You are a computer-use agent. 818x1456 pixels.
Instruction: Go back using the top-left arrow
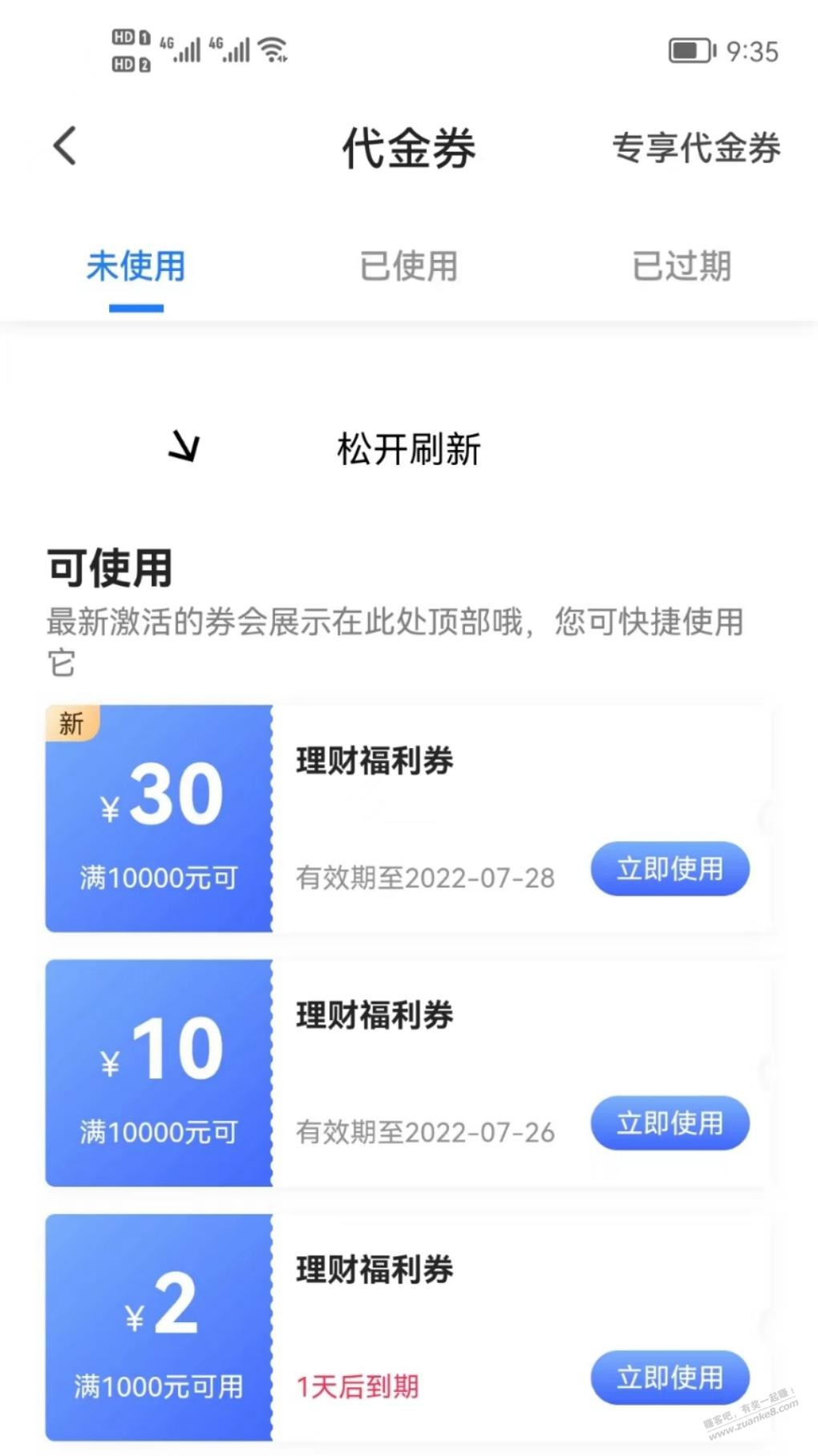pos(65,146)
